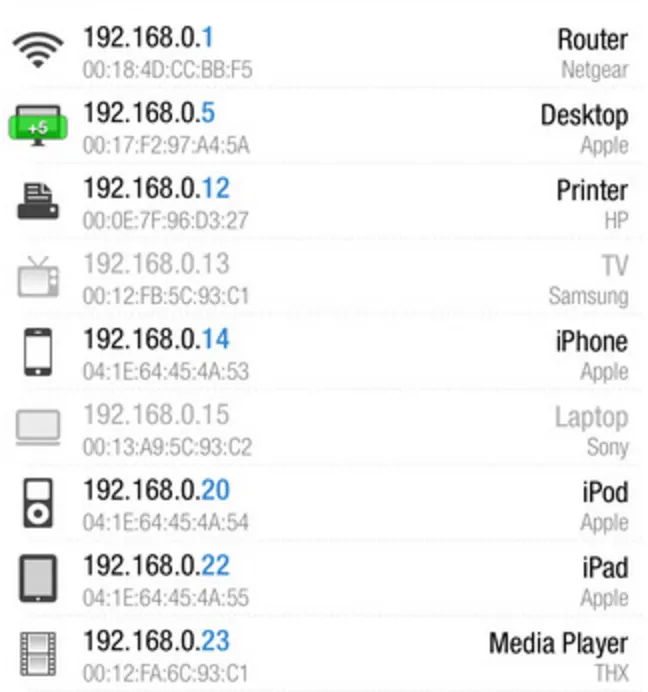This screenshot has height=692, width=648.
Task: Open the iPhone entry at 192.168.0.14
Action: 324,353
